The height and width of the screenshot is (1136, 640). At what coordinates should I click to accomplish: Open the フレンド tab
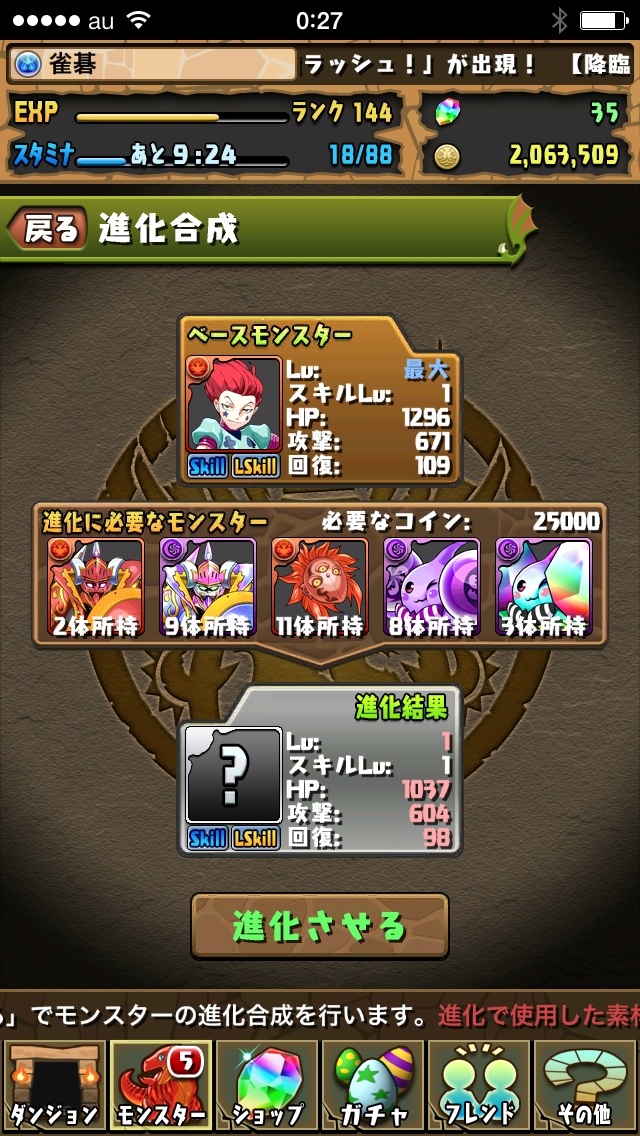coord(479,1085)
